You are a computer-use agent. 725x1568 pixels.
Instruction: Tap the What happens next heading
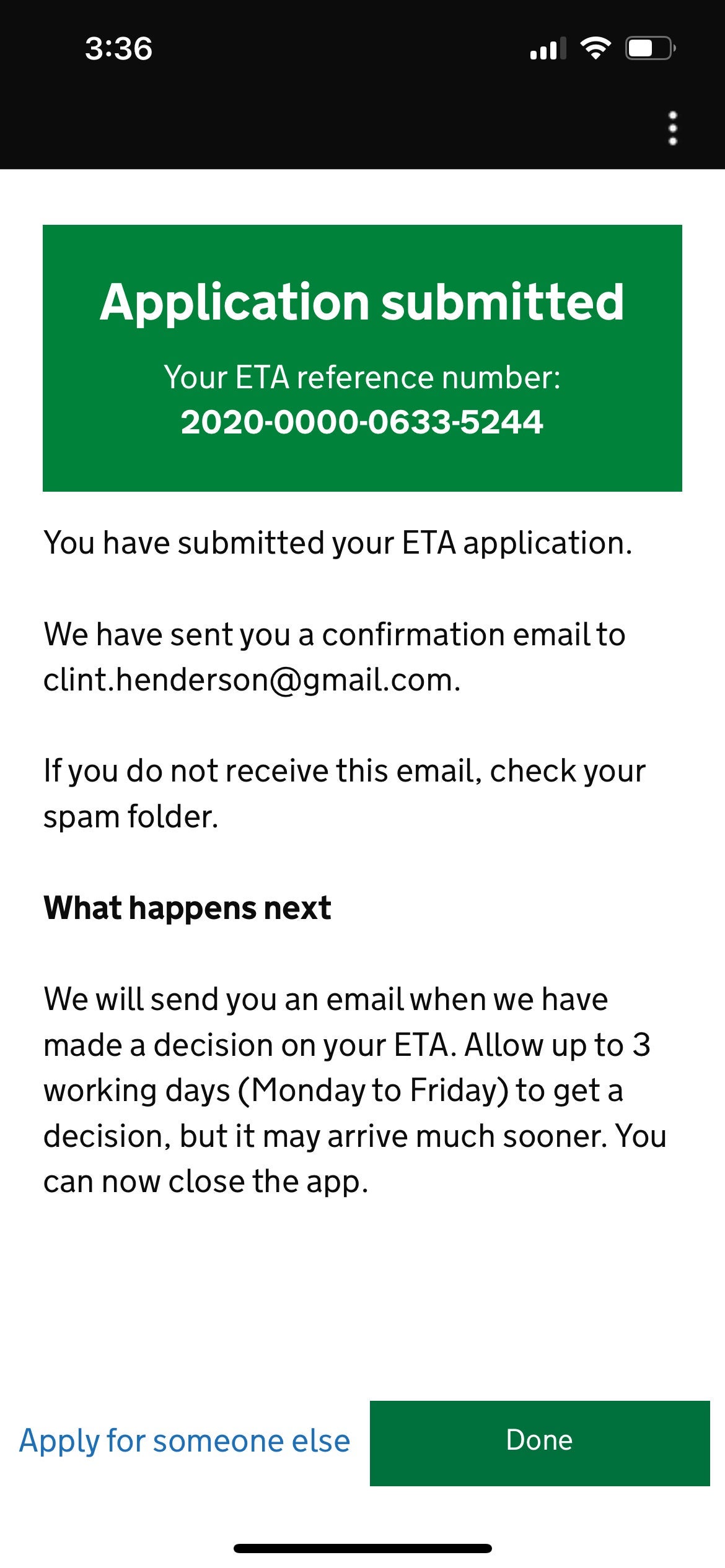pyautogui.click(x=188, y=908)
